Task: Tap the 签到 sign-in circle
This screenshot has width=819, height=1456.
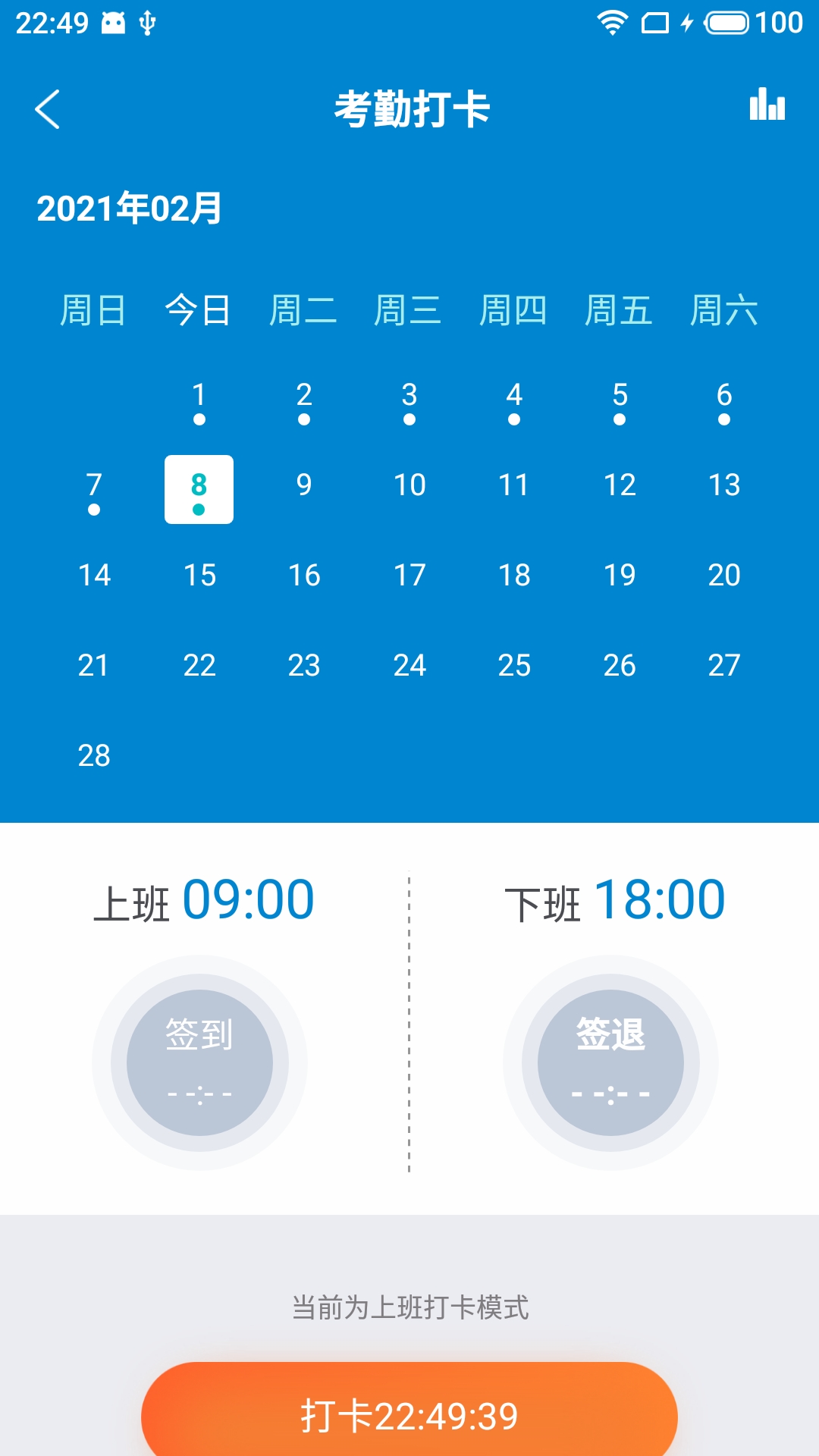Action: [199, 1062]
